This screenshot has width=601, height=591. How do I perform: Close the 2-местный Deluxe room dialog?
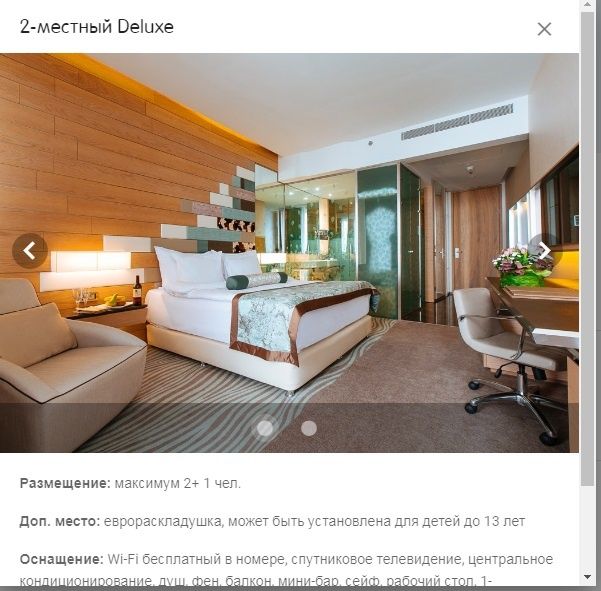click(544, 29)
